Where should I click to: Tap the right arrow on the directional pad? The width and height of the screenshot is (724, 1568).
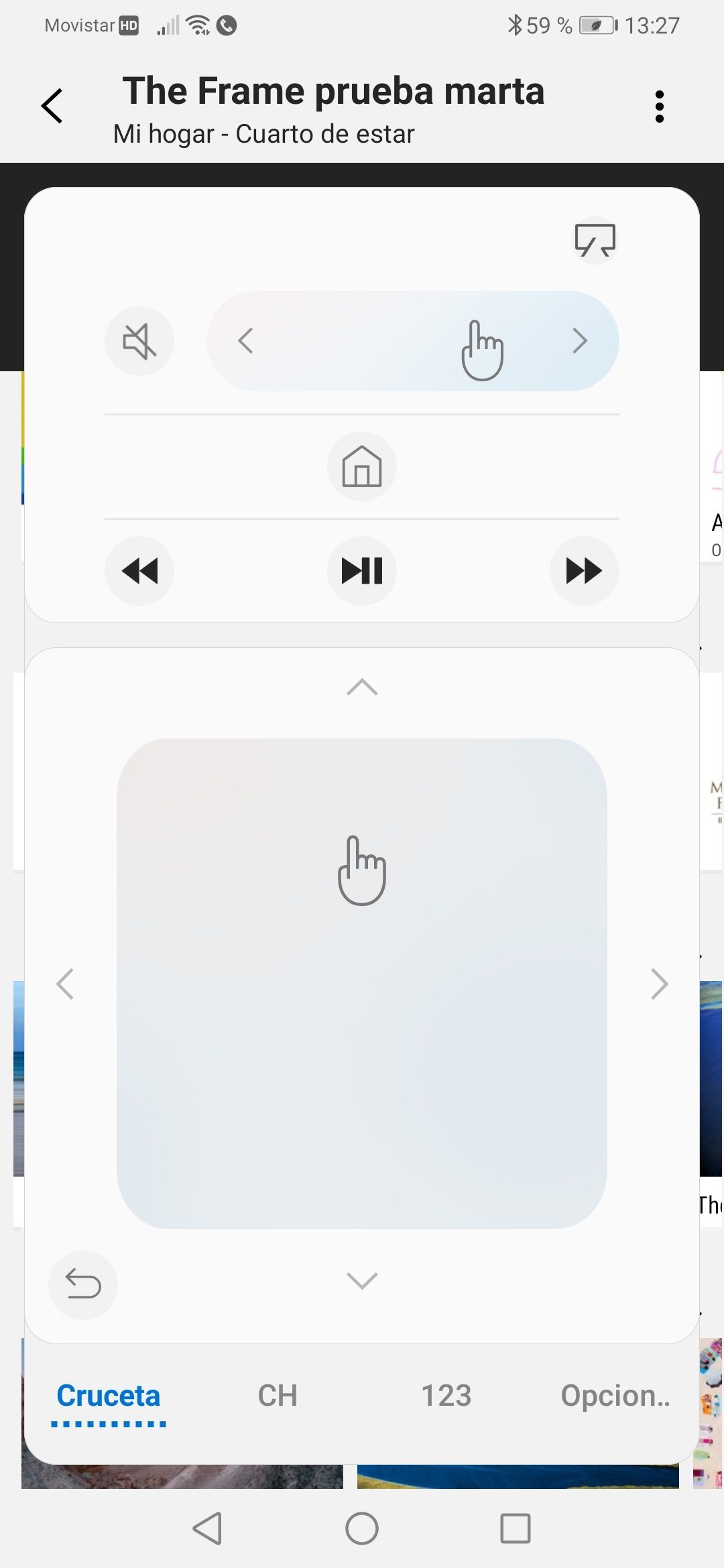point(660,984)
